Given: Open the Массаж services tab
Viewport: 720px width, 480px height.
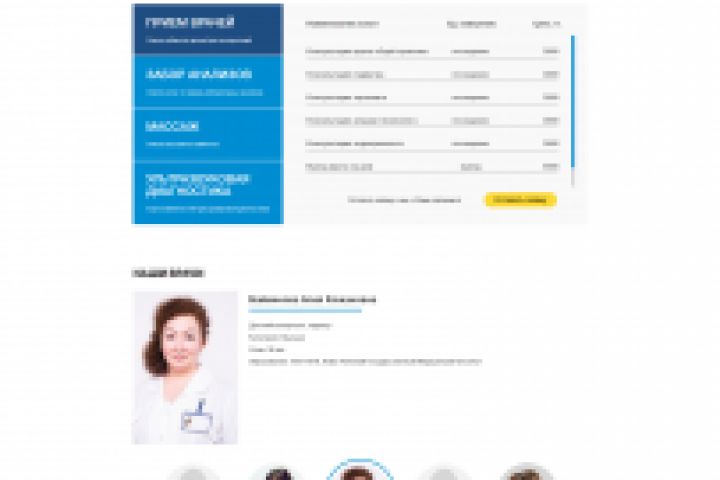Looking at the screenshot, I should point(207,134).
